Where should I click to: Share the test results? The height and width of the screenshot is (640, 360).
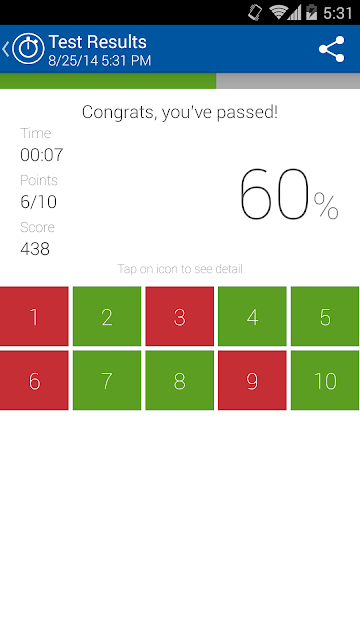click(331, 49)
